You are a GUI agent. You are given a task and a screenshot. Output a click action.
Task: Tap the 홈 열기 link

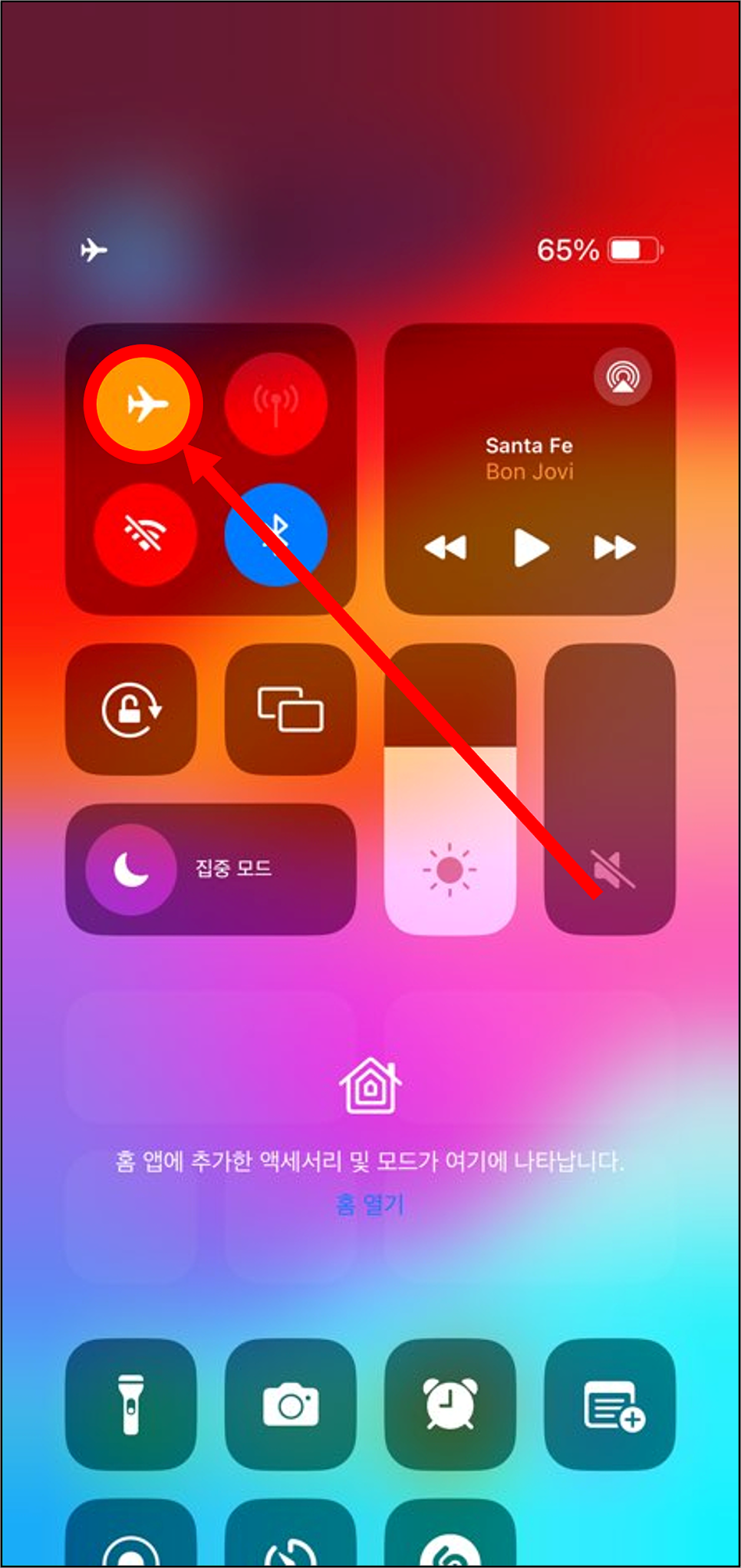click(x=370, y=1205)
